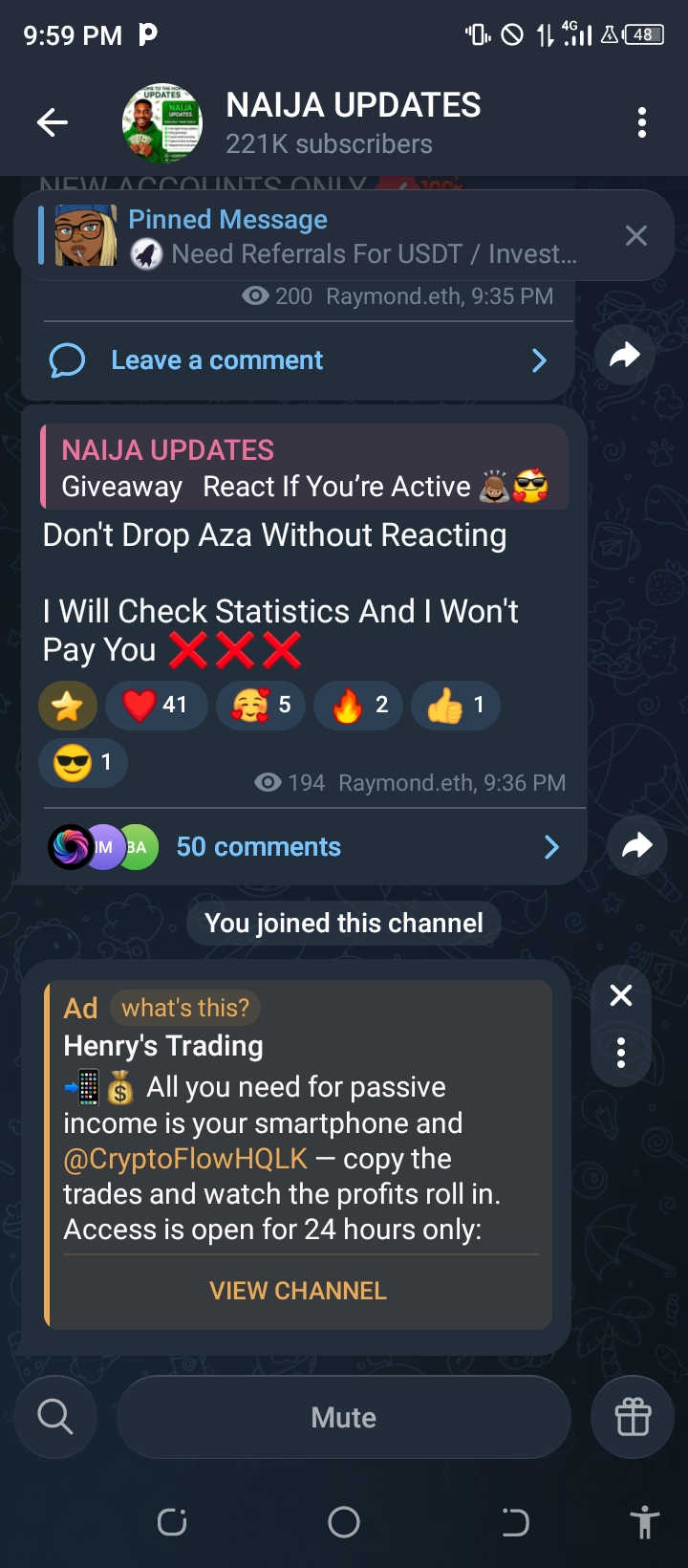React with the smiling hearts face
688x1568 pixels.
(x=261, y=706)
